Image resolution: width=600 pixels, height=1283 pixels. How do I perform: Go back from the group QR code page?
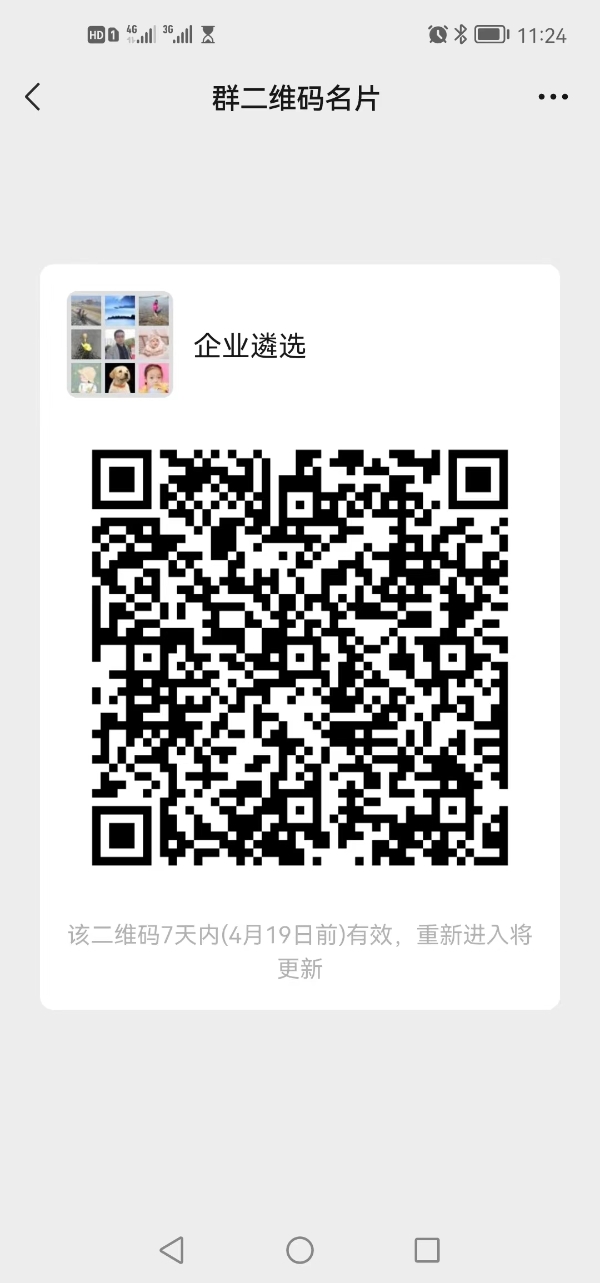coord(33,97)
